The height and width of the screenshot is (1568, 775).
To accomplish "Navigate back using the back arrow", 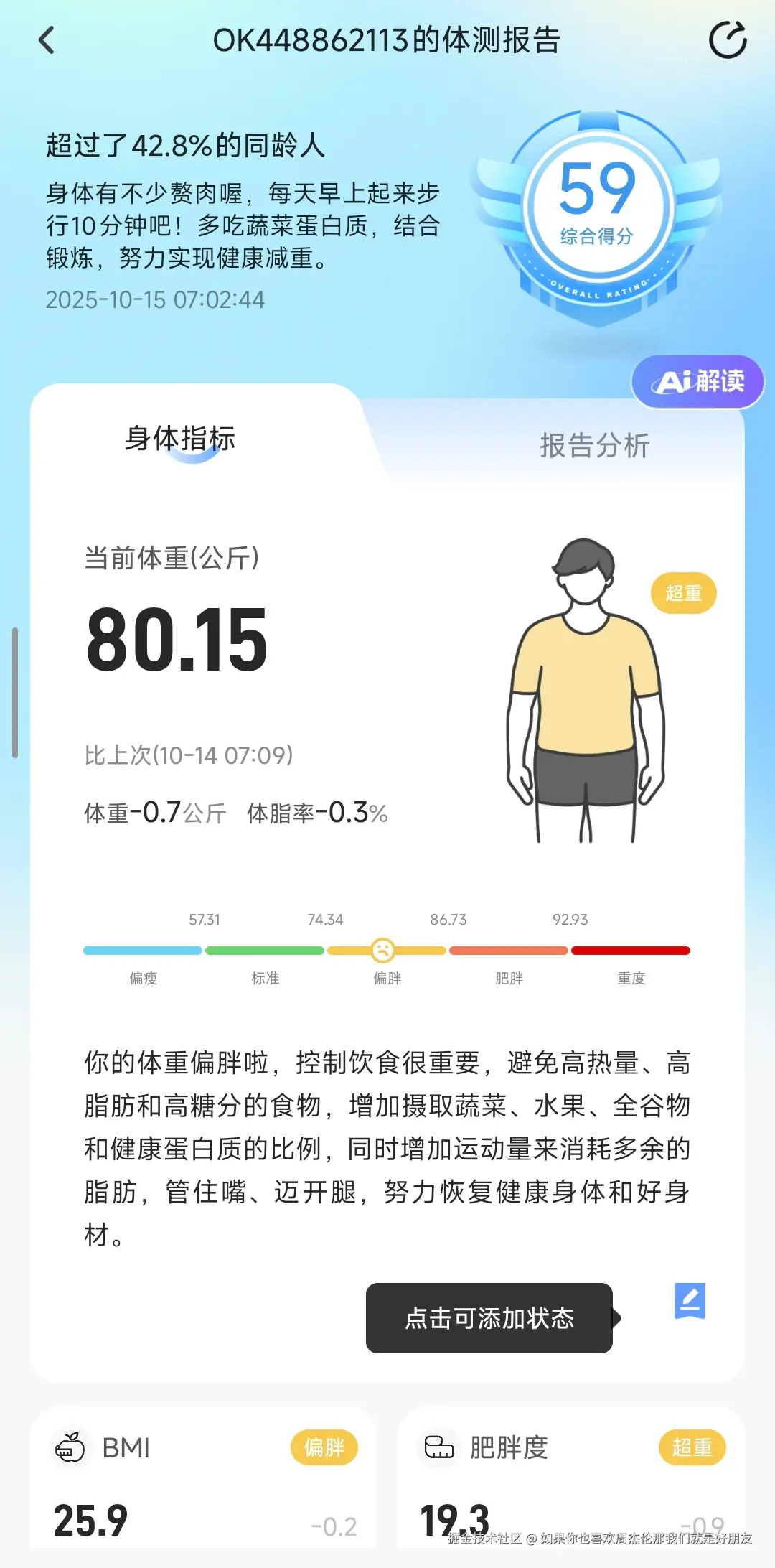I will coord(47,41).
